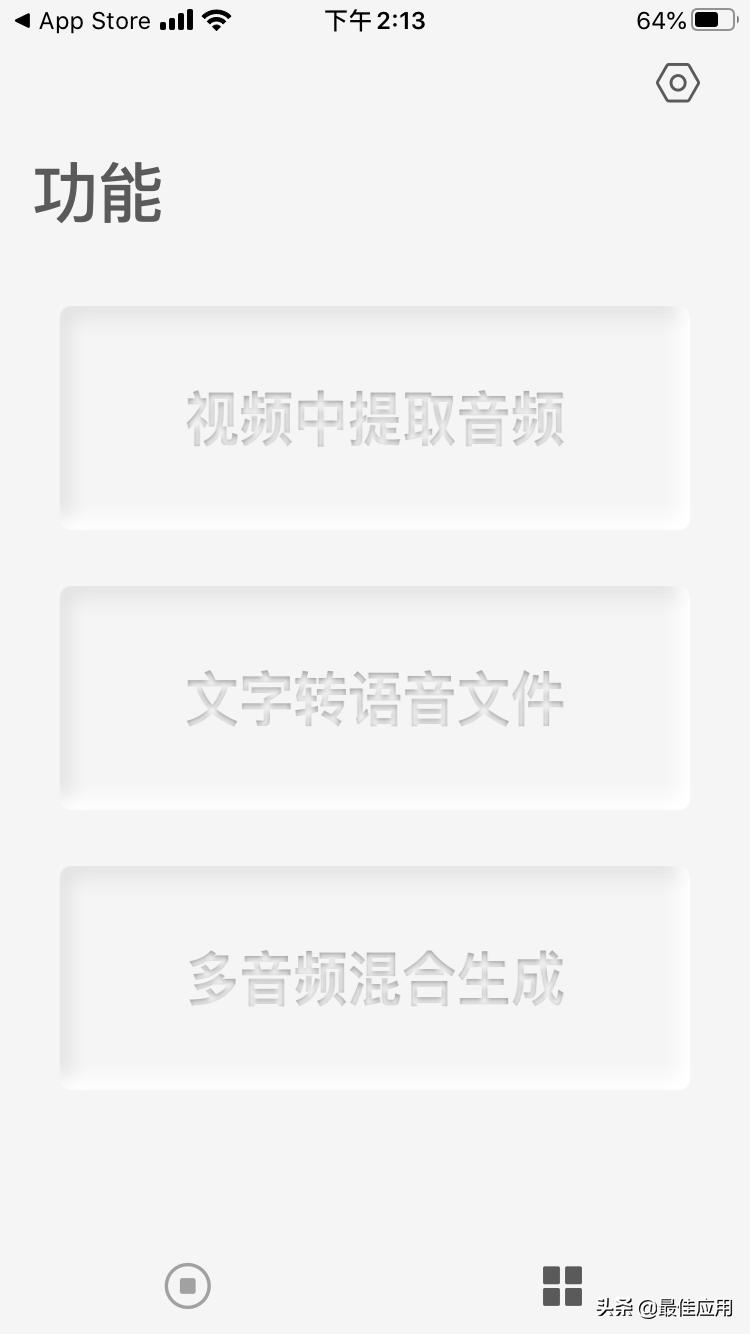Tap the 功能 page title
Image resolution: width=750 pixels, height=1334 pixels.
pos(98,192)
